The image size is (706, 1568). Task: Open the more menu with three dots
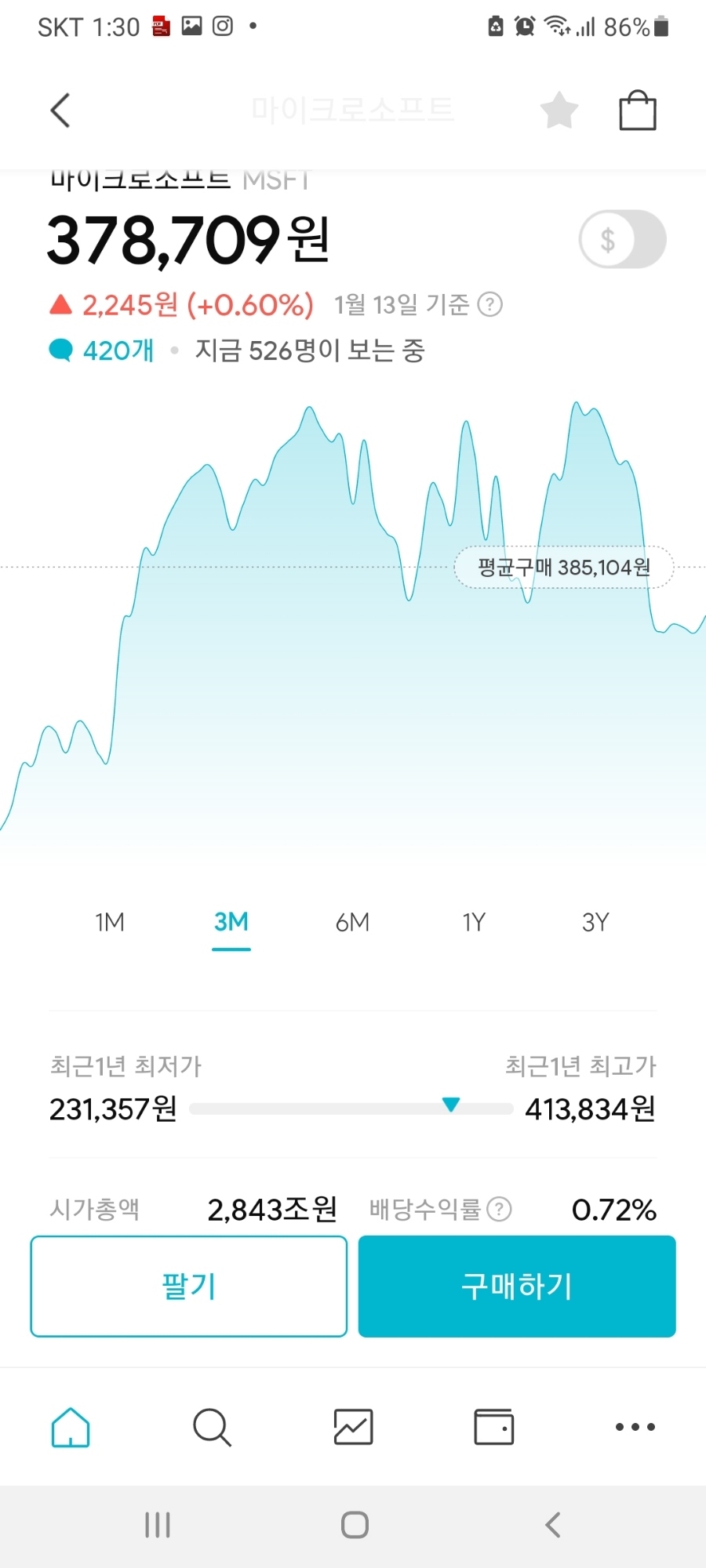635,1427
